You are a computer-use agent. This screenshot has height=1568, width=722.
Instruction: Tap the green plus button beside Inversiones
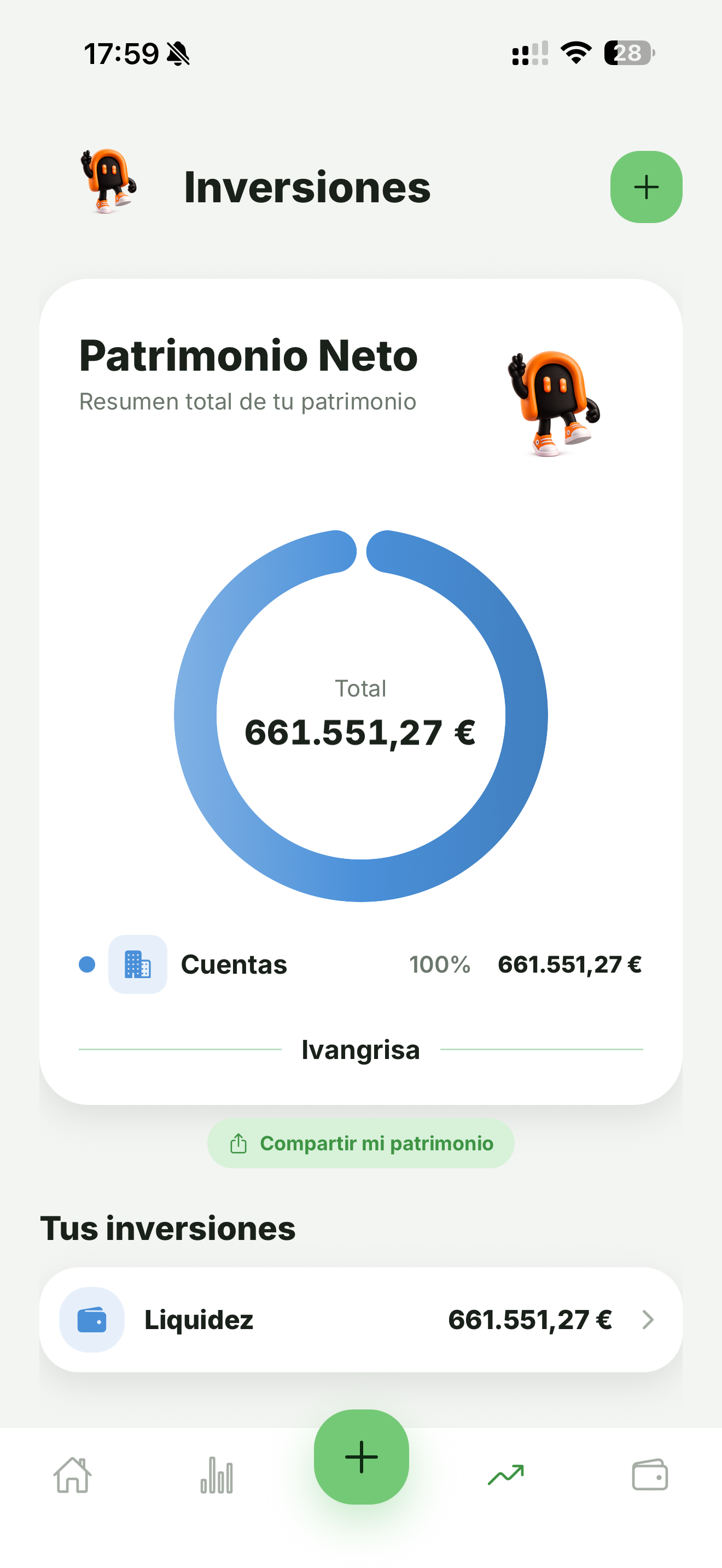(646, 187)
